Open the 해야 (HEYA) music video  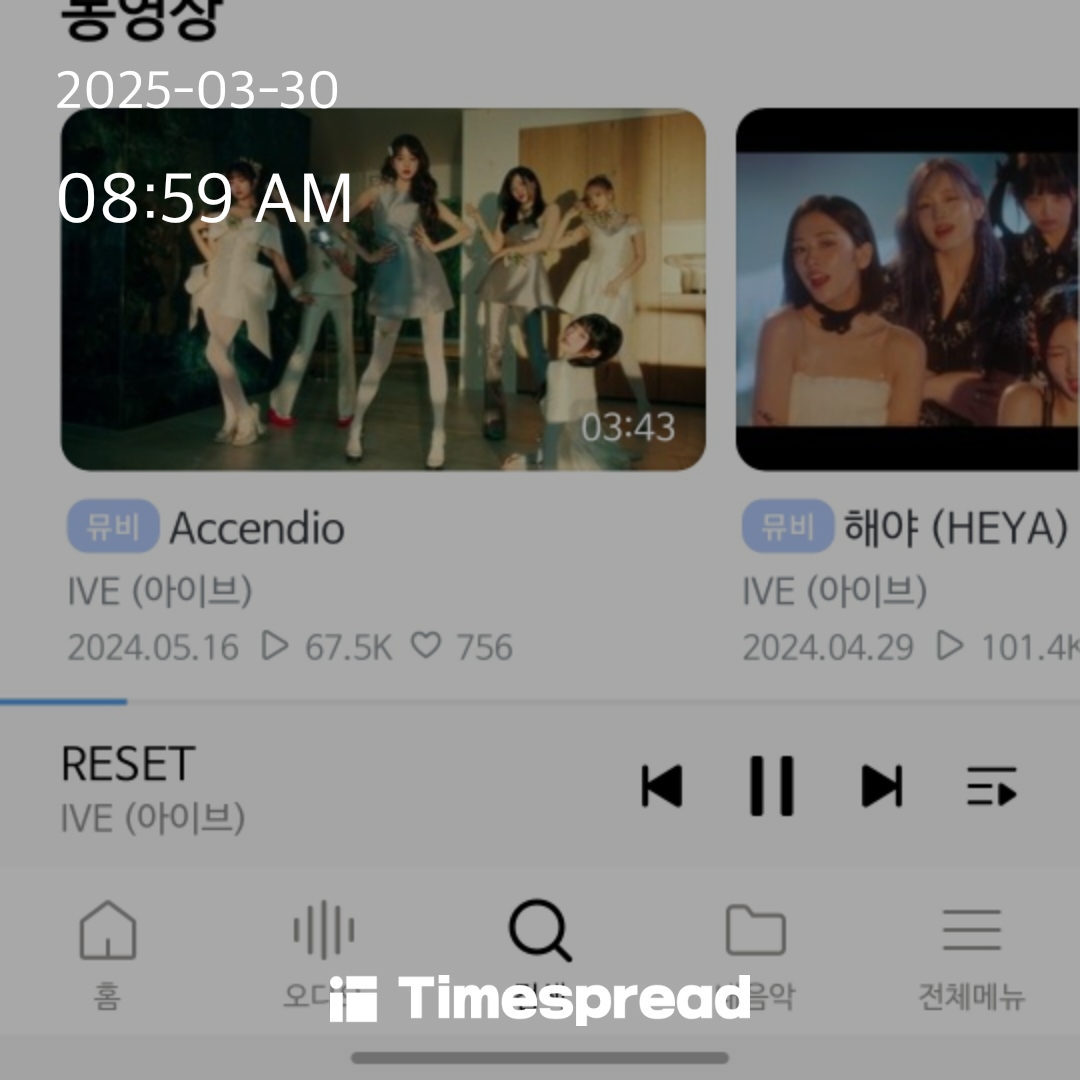(x=908, y=290)
